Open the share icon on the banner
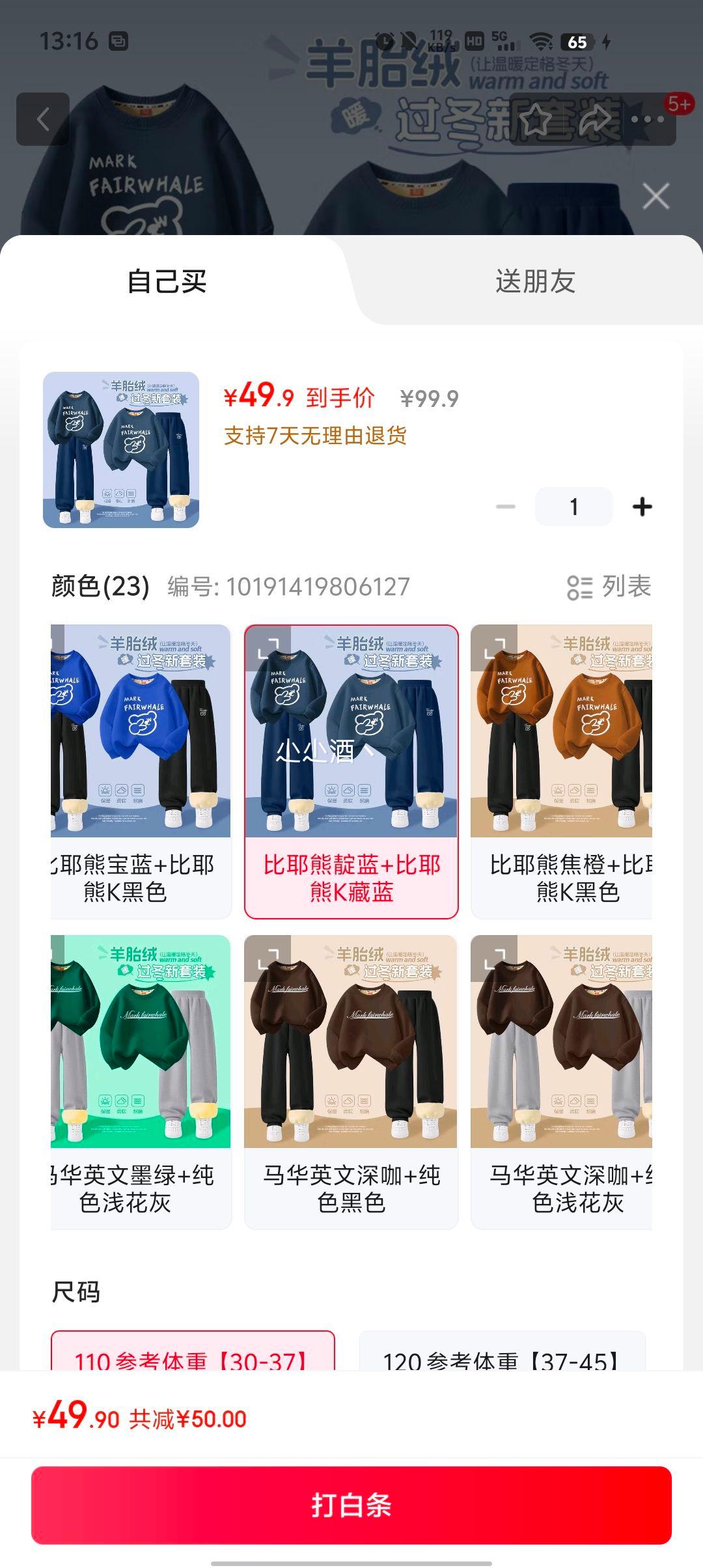Screen dimensions: 703x1568 (x=594, y=119)
